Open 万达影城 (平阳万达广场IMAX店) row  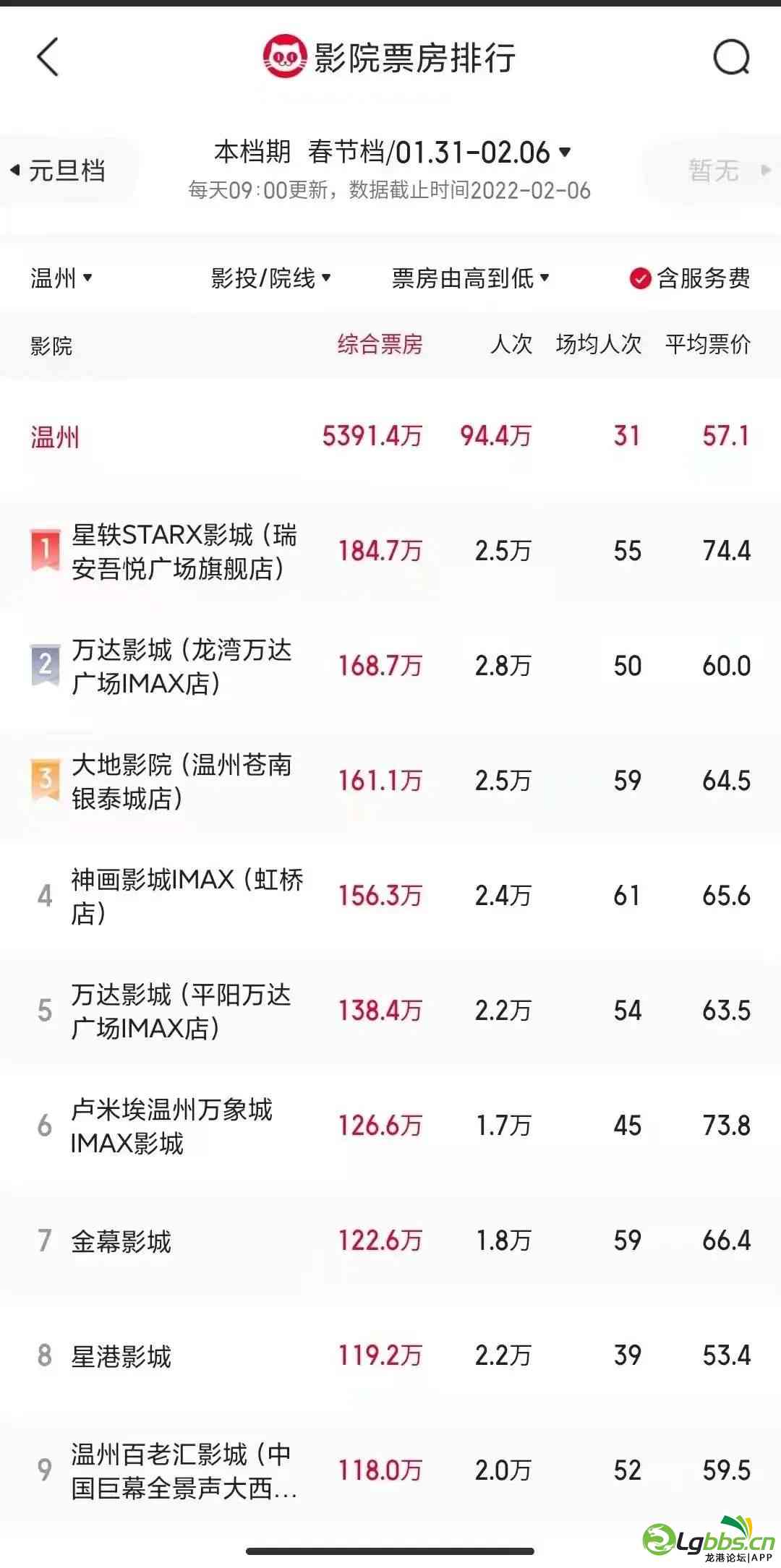point(181,1011)
